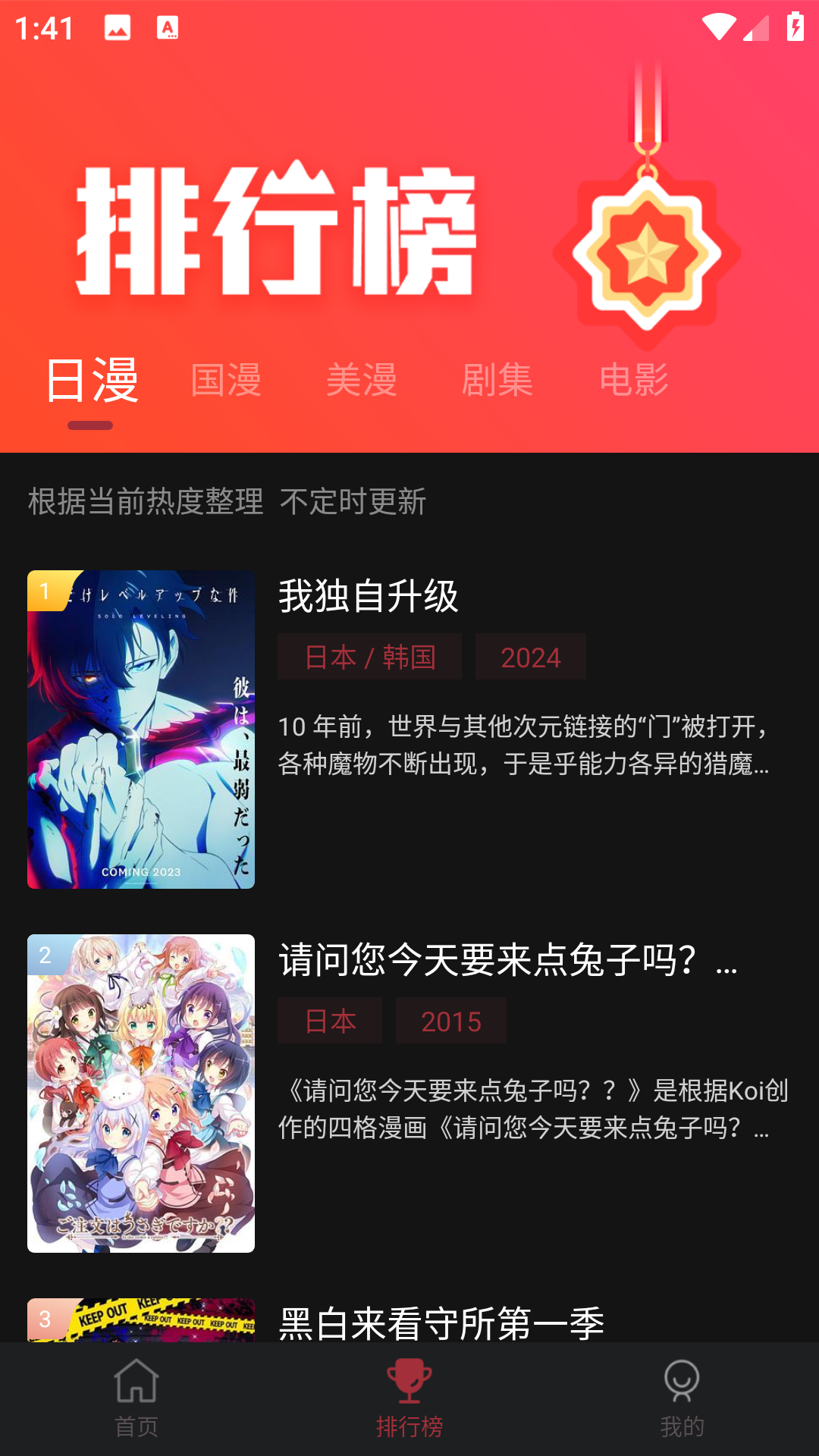The width and height of the screenshot is (819, 1456).
Task: Open 黑白来看守所第一季 entry
Action: coord(409,1320)
